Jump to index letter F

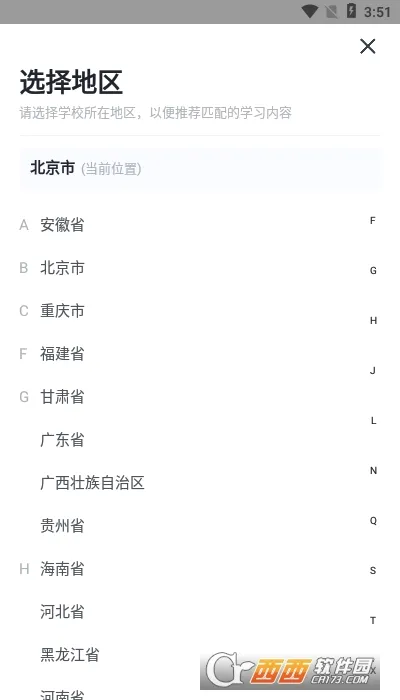click(373, 221)
